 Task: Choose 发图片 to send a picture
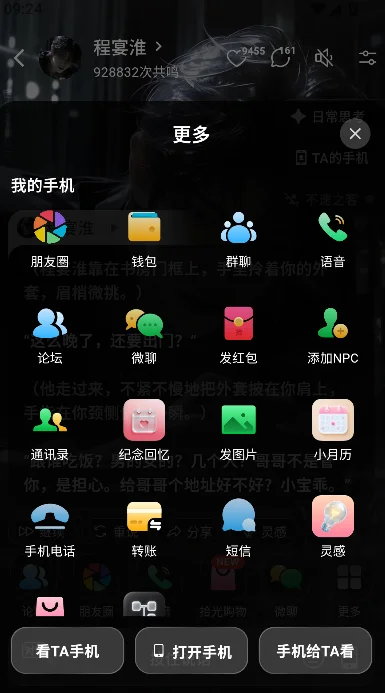(238, 432)
